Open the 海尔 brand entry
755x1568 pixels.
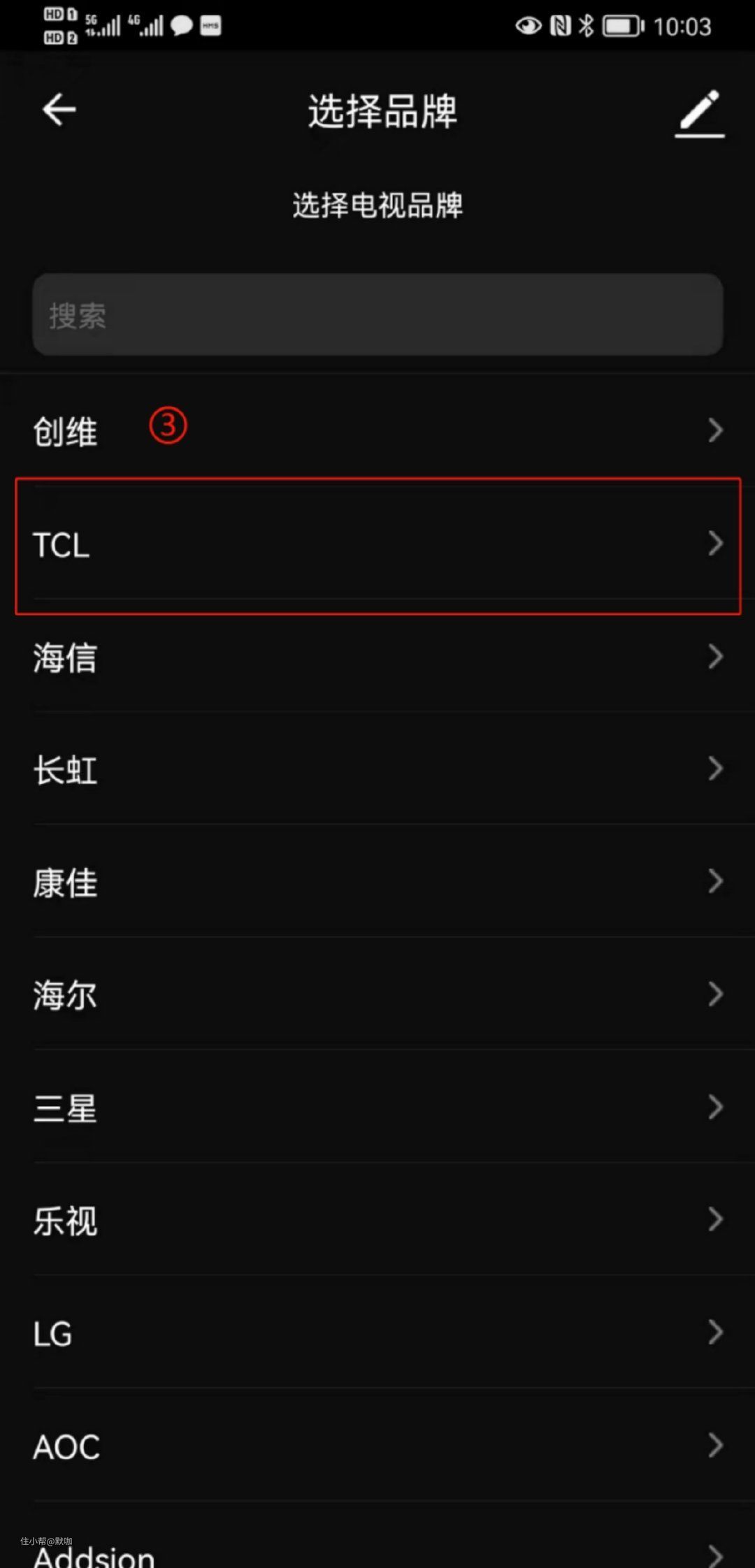point(377,995)
